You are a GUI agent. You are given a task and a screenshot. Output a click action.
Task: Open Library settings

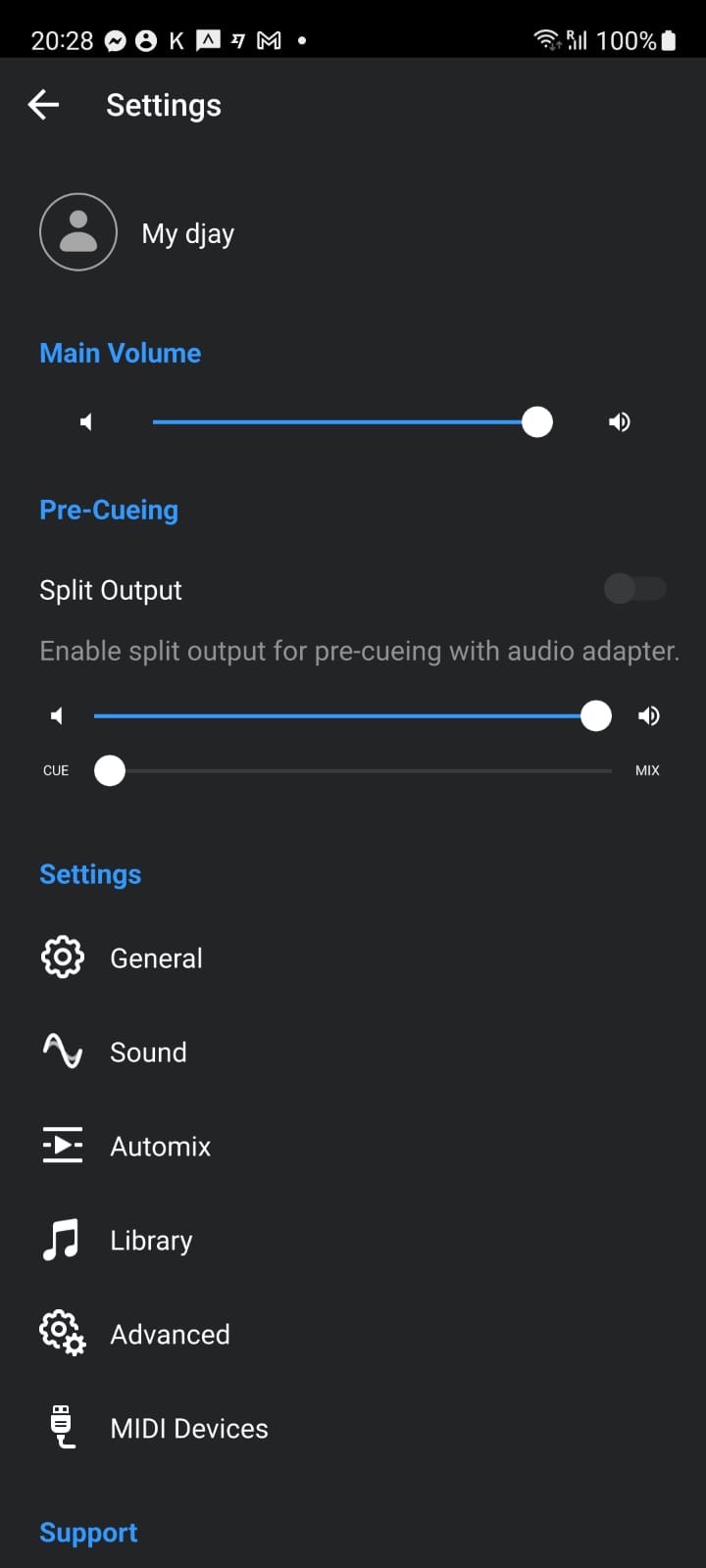coord(353,1240)
